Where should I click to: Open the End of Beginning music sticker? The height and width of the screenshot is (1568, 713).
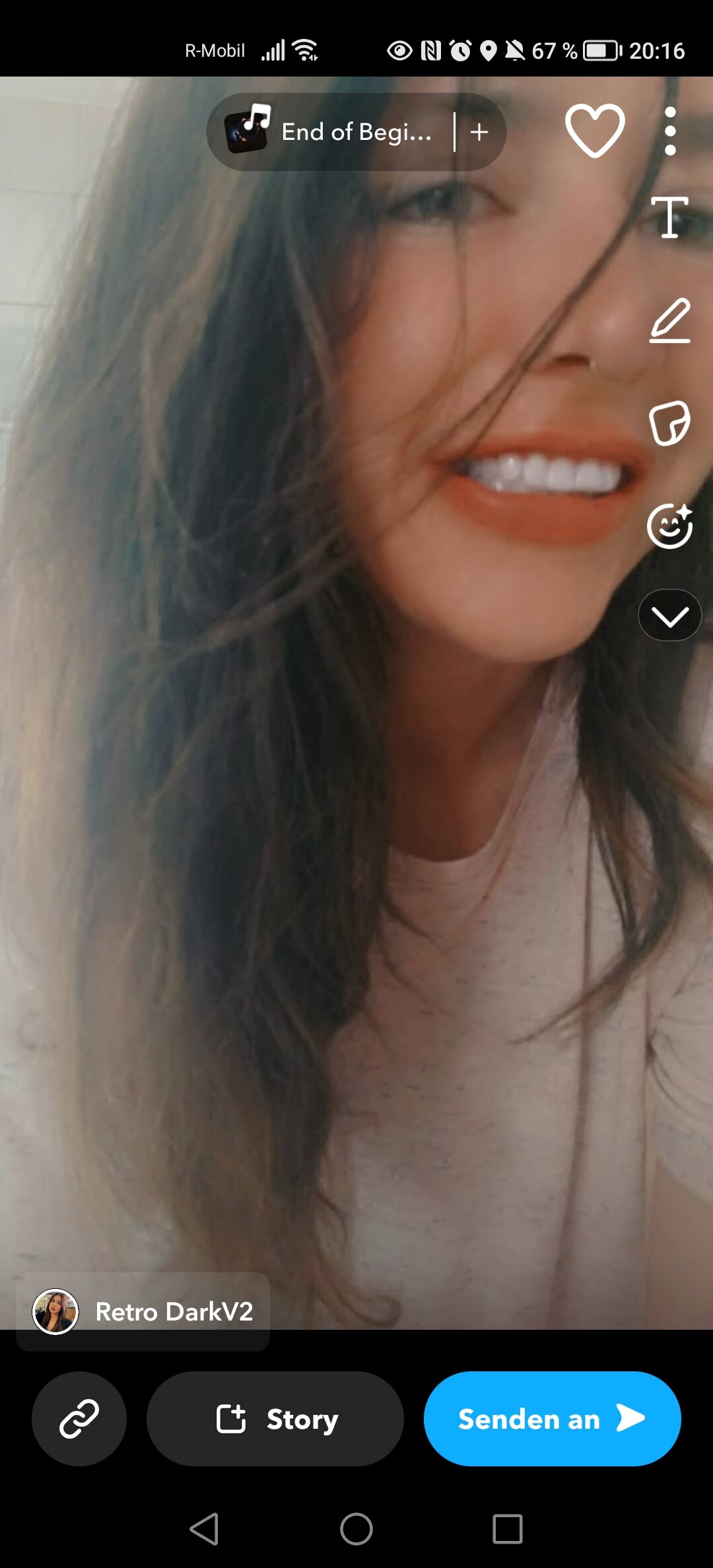[330, 132]
